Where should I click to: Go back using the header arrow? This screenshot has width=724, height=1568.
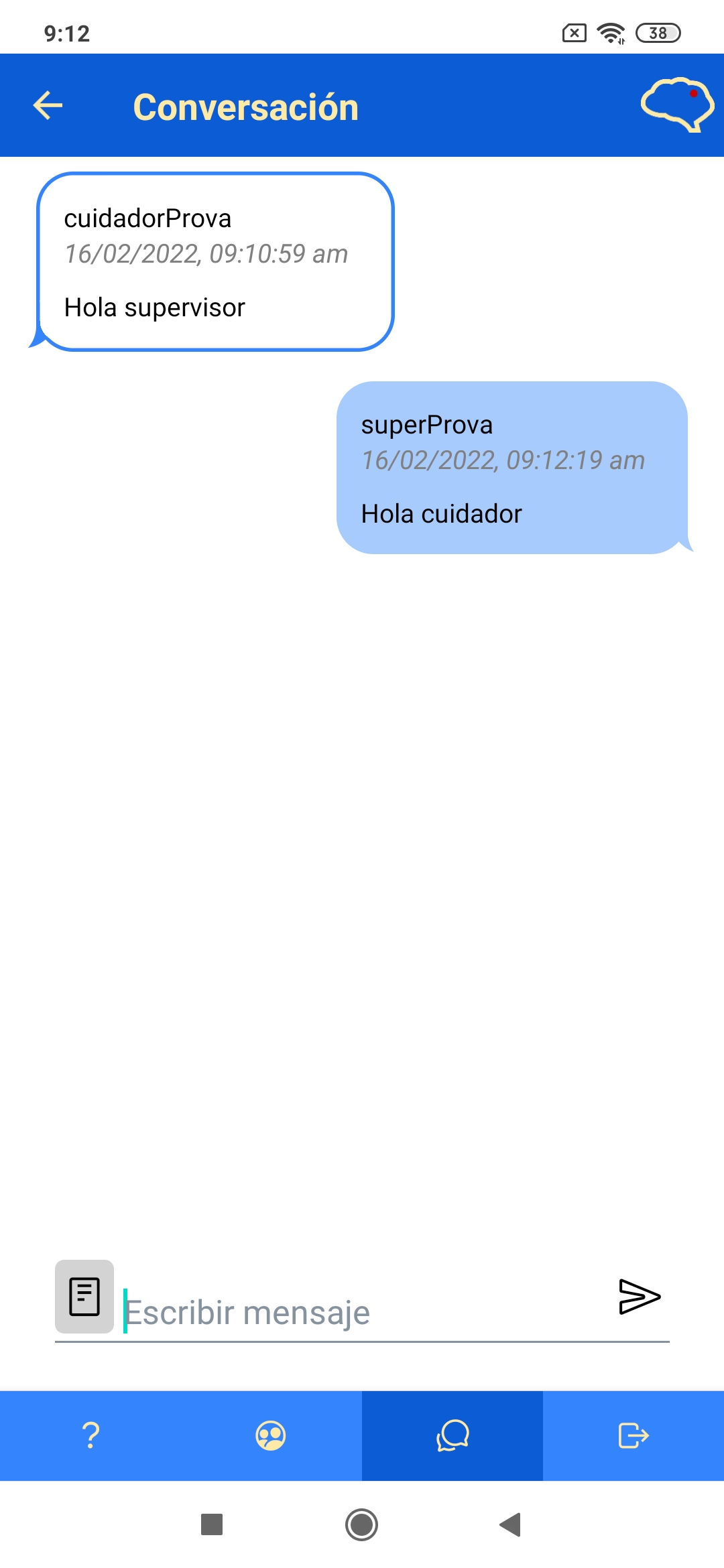[48, 106]
